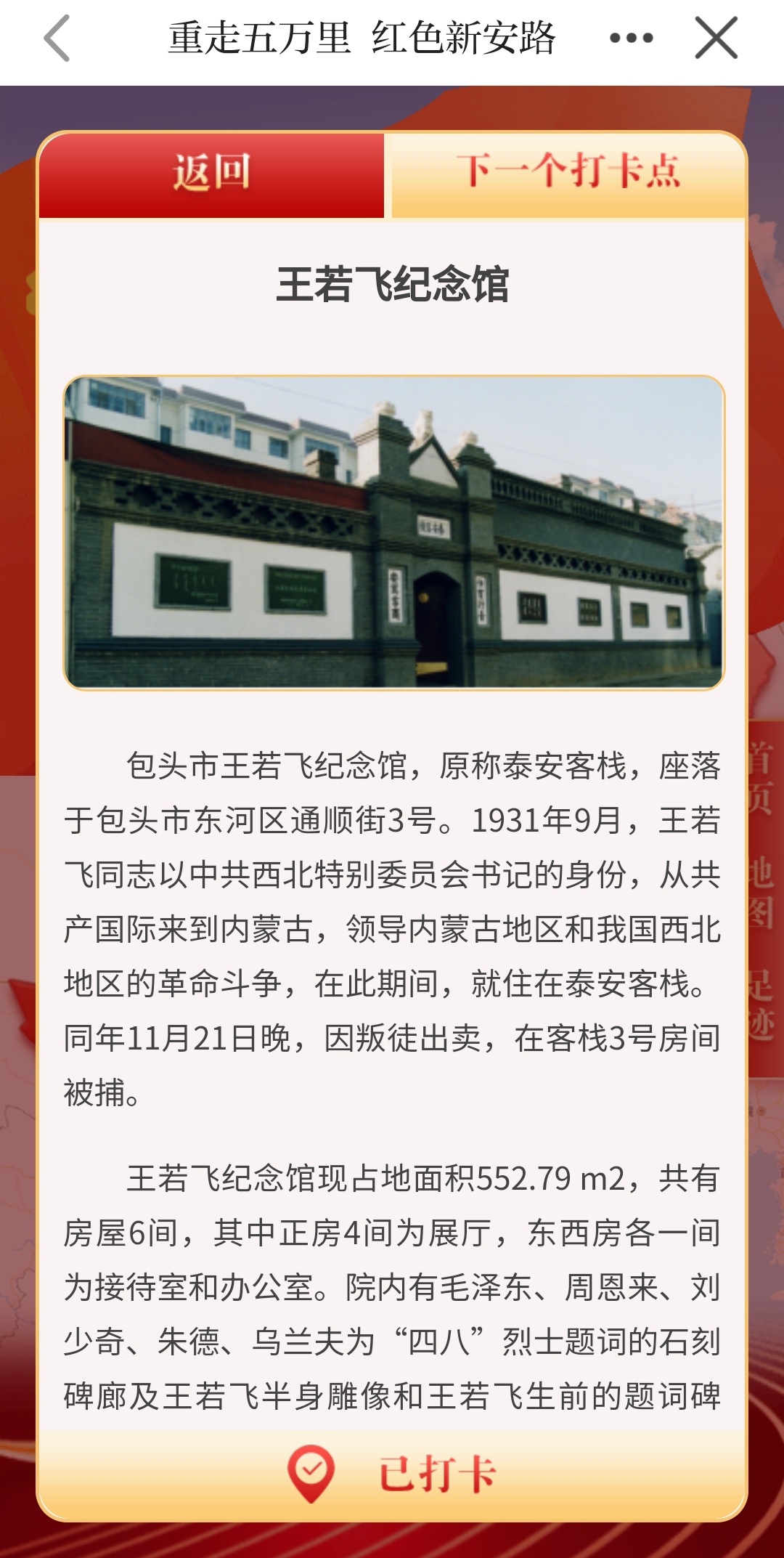
Task: Go to 下一个打卡点
Action: point(568,174)
